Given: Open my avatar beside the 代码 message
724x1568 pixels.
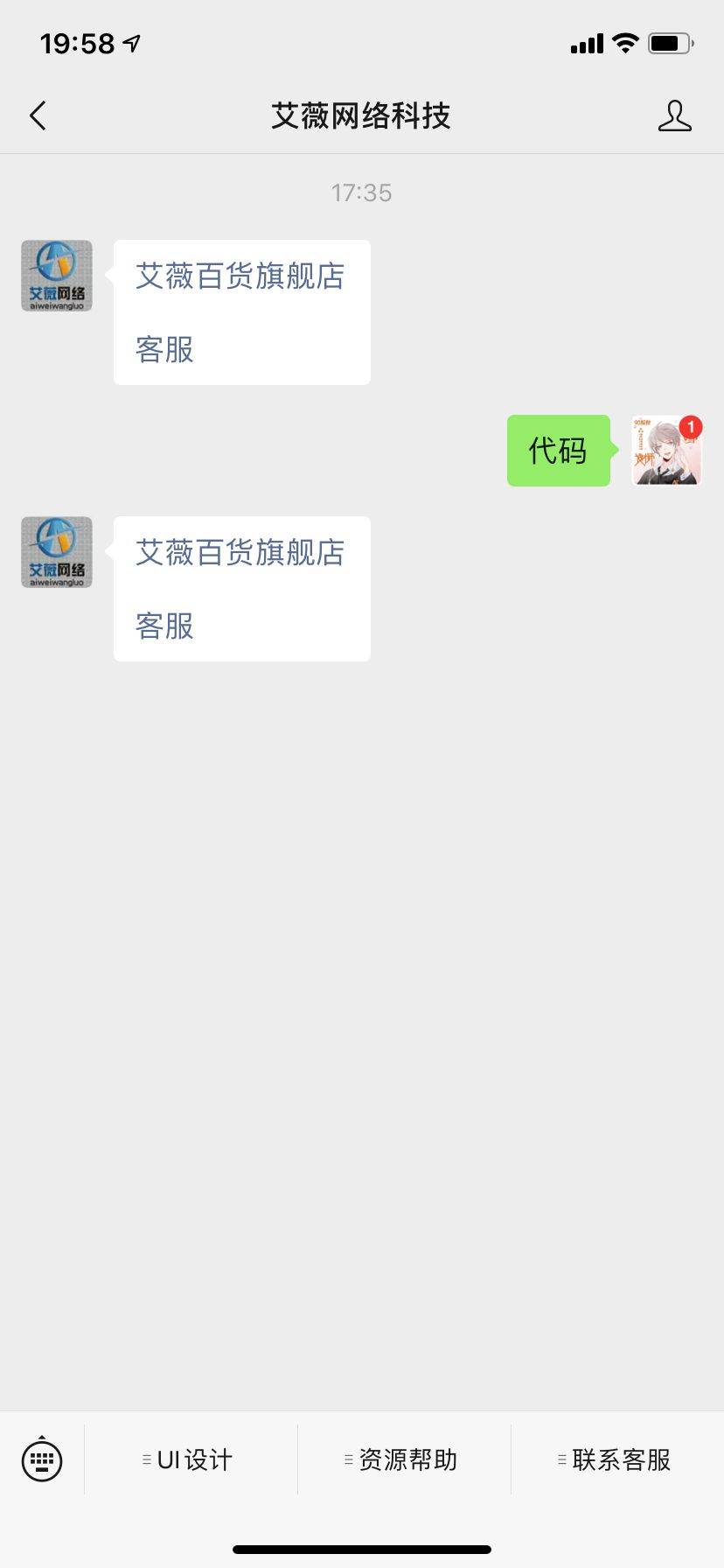Looking at the screenshot, I should click(666, 451).
